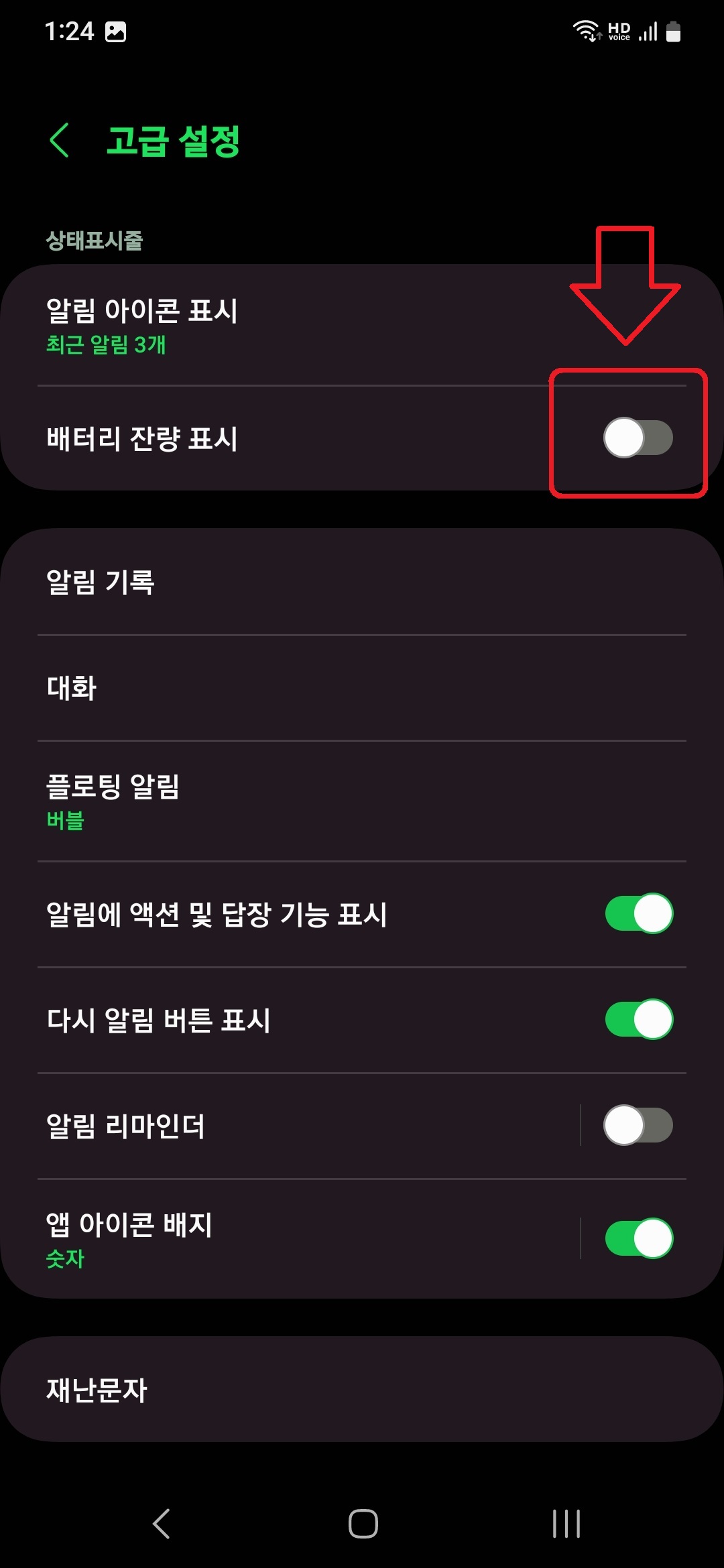Tap the clock showing 1:24
The image size is (724, 1568).
click(69, 31)
